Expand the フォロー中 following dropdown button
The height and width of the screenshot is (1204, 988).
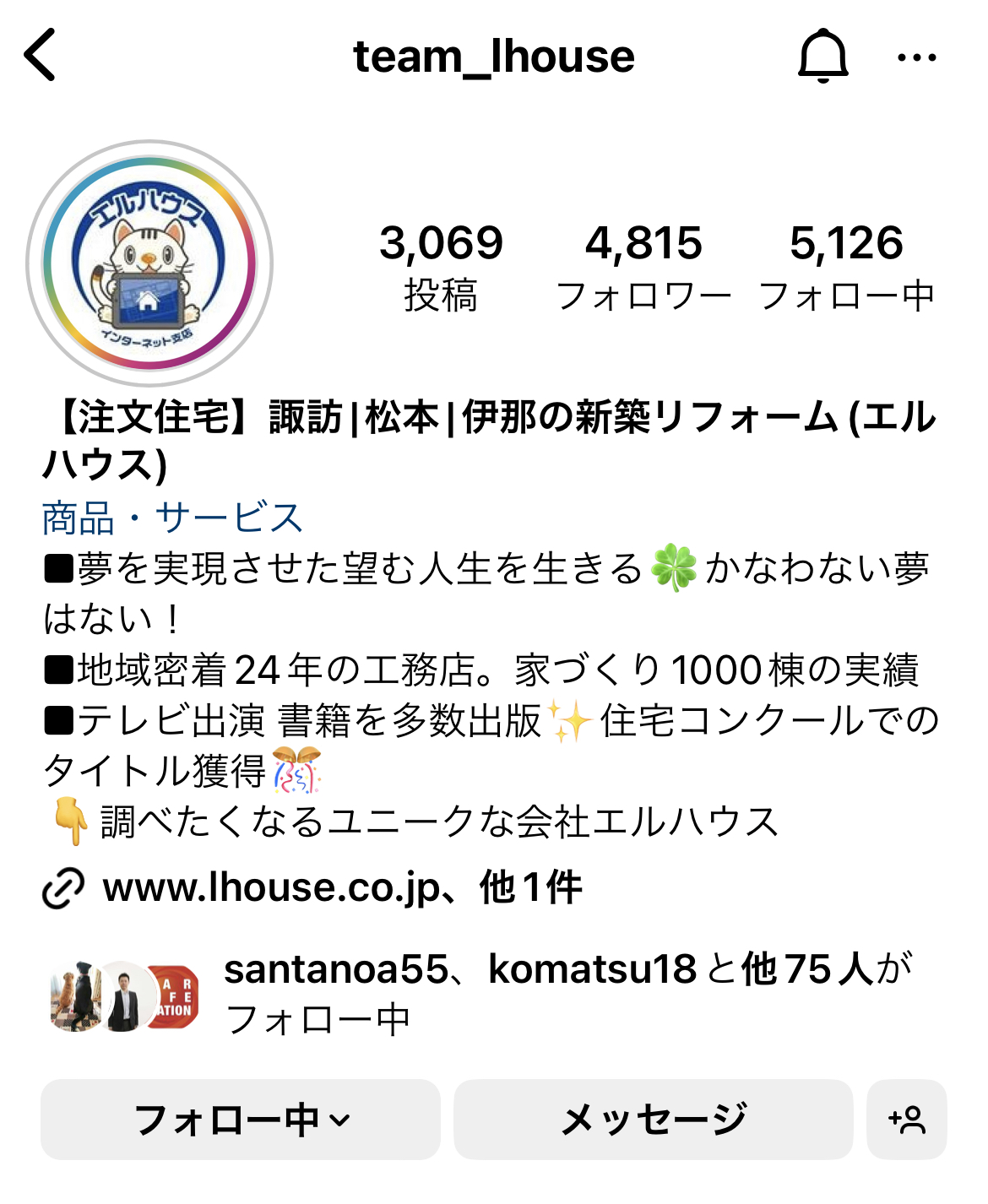(241, 1120)
